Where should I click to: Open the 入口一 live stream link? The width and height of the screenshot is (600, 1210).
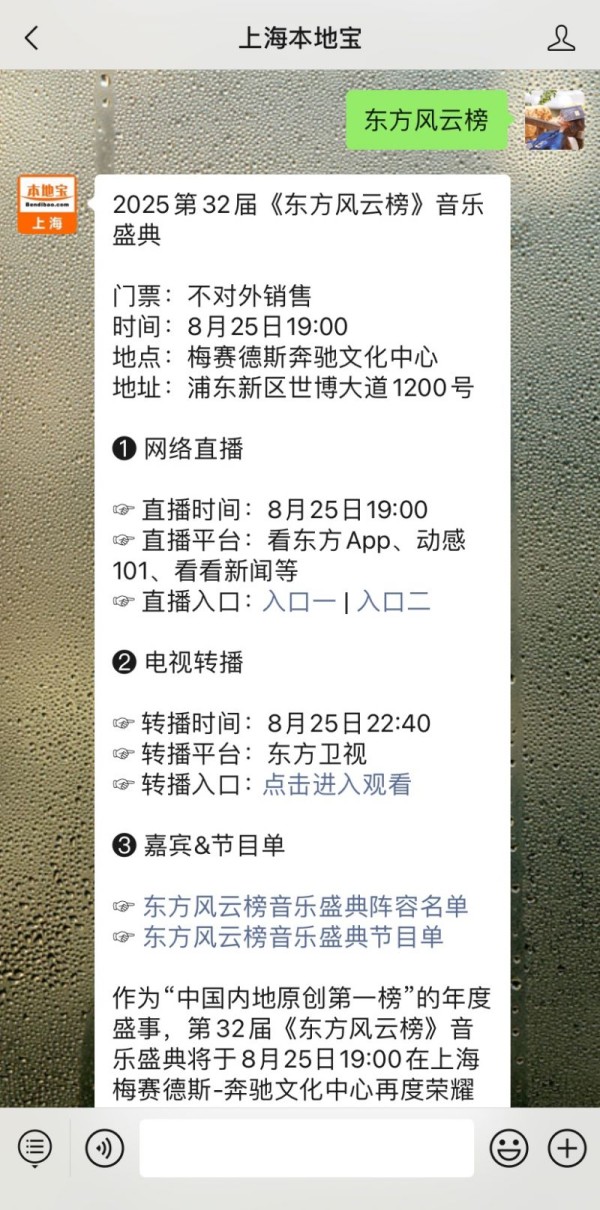299,601
